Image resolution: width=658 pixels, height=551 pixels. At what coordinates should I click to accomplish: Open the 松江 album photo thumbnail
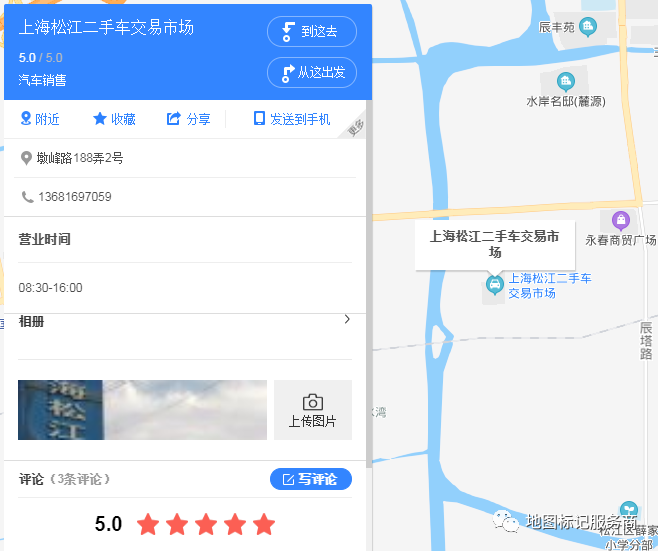[x=142, y=410]
